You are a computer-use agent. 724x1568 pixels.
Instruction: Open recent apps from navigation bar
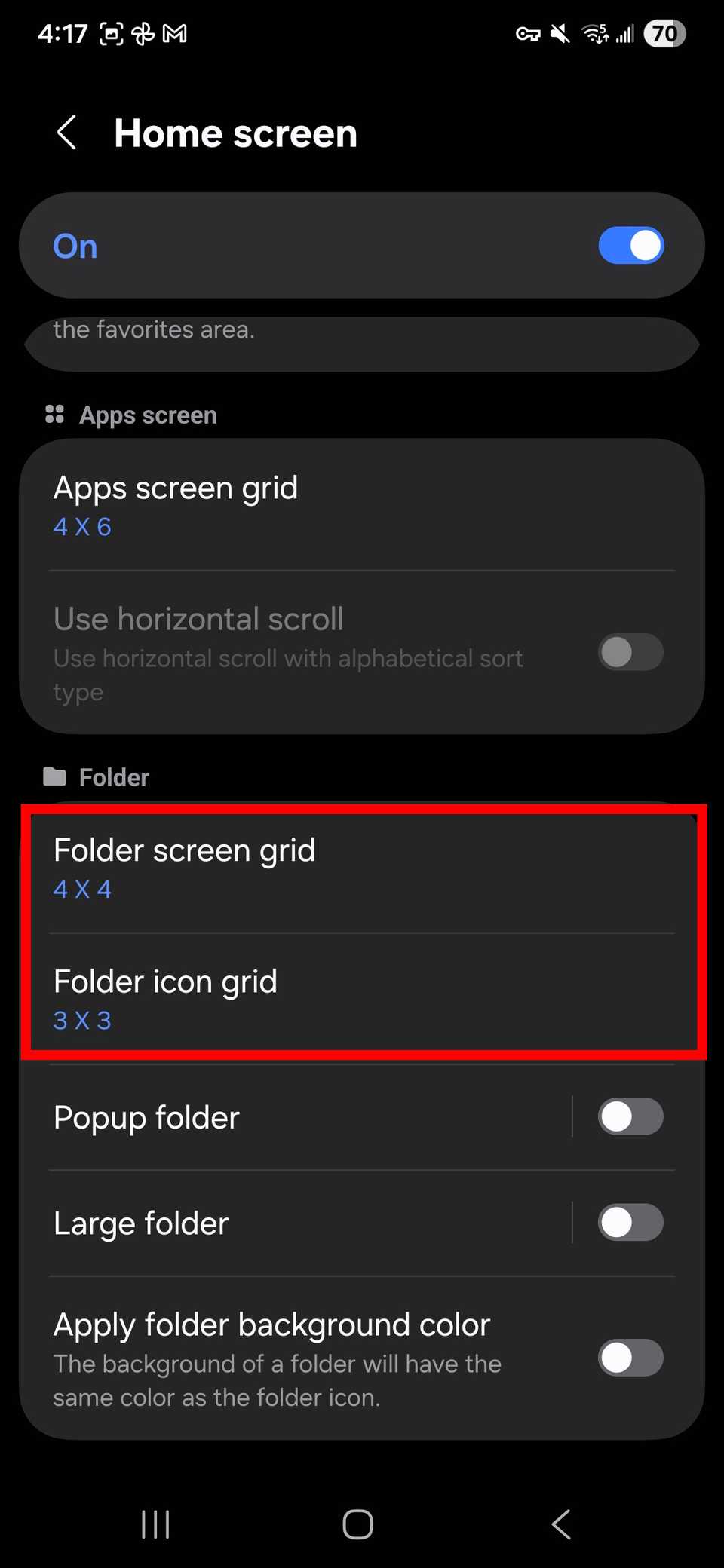click(x=155, y=1524)
